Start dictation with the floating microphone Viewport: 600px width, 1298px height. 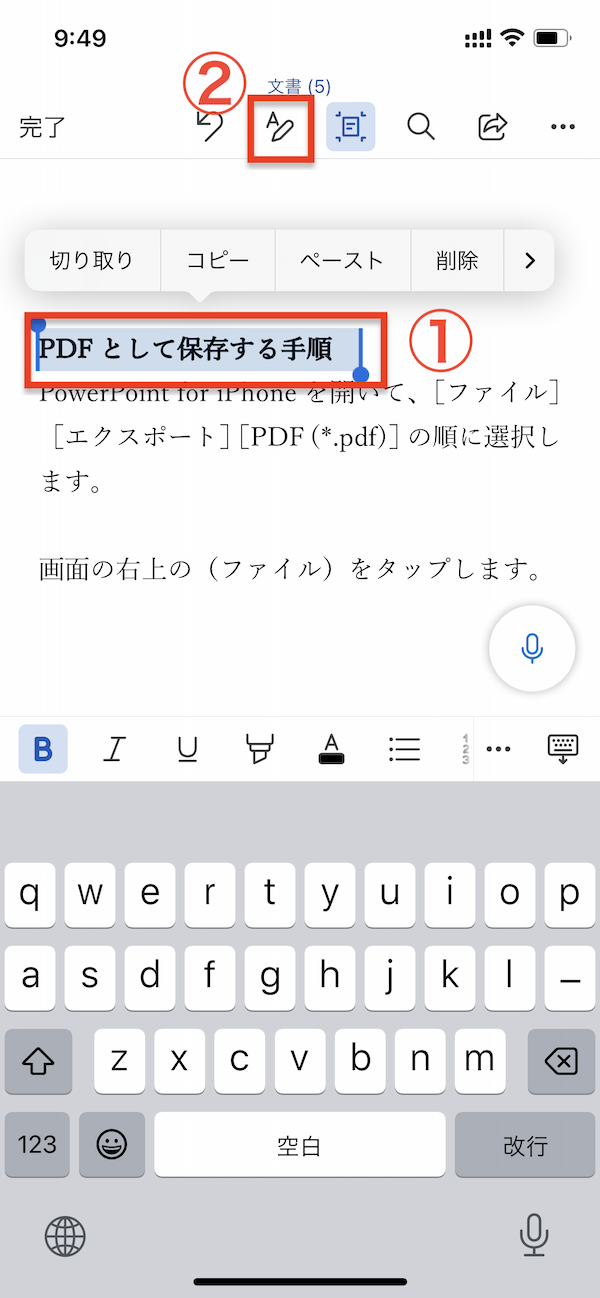[532, 648]
